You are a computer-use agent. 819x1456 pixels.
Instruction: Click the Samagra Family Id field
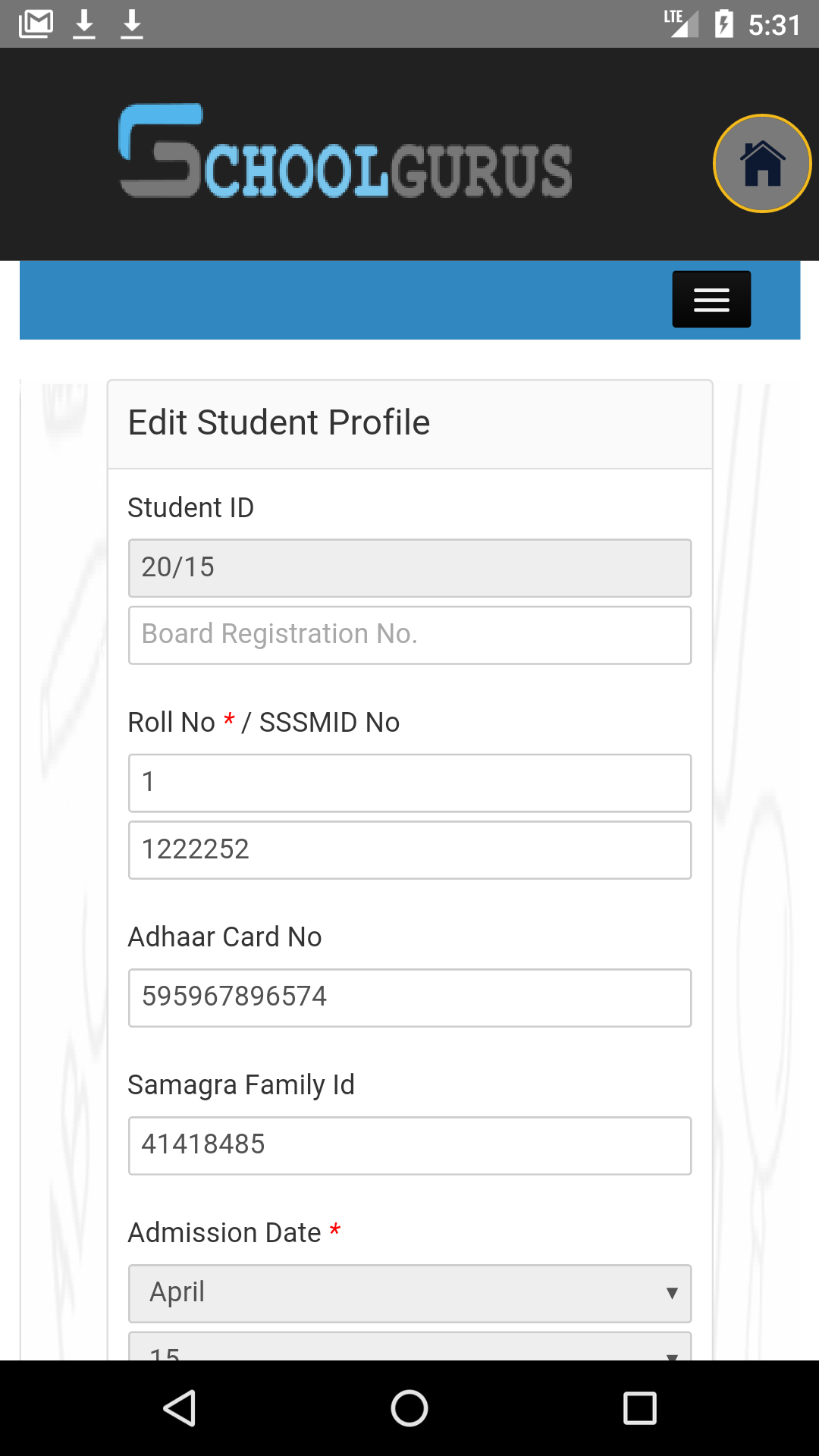pyautogui.click(x=409, y=1146)
